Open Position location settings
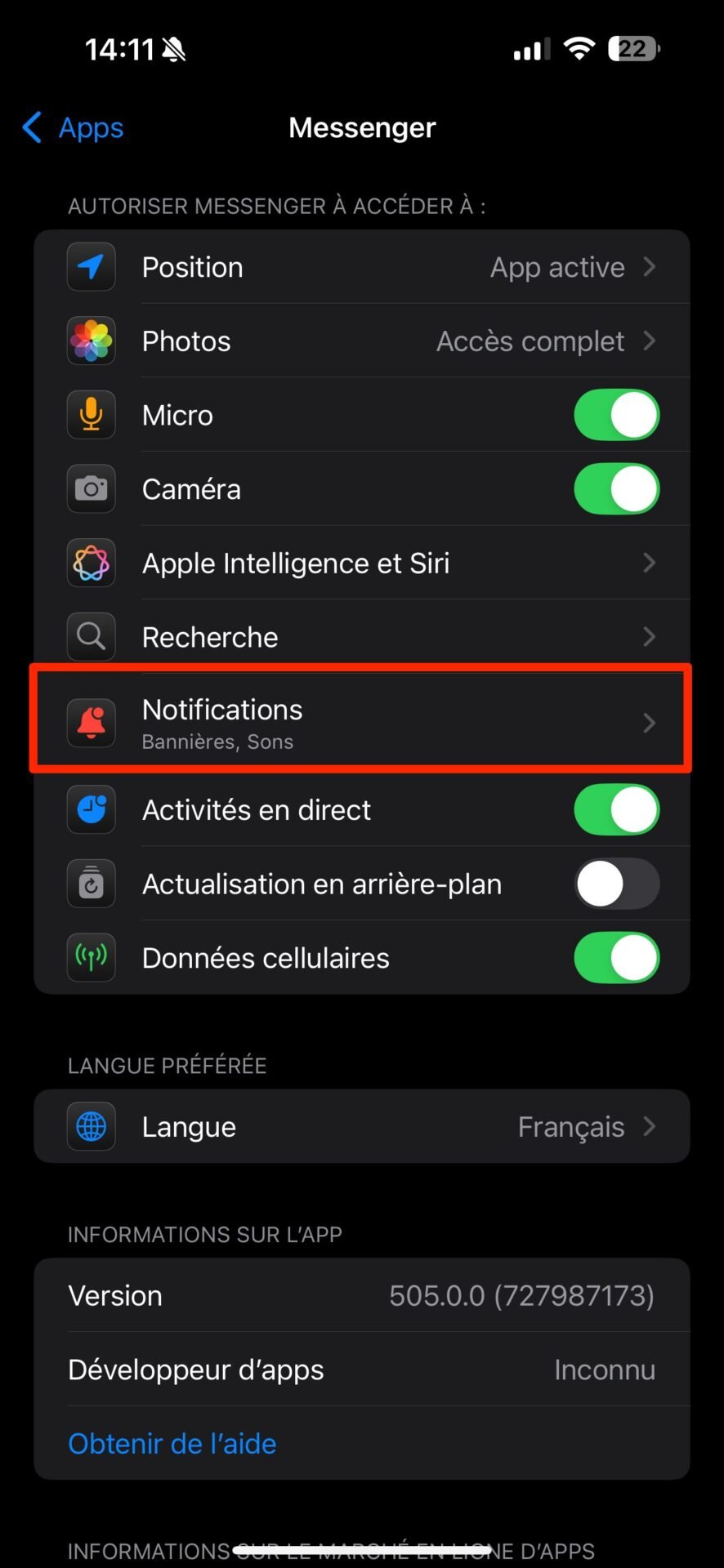 [x=362, y=267]
